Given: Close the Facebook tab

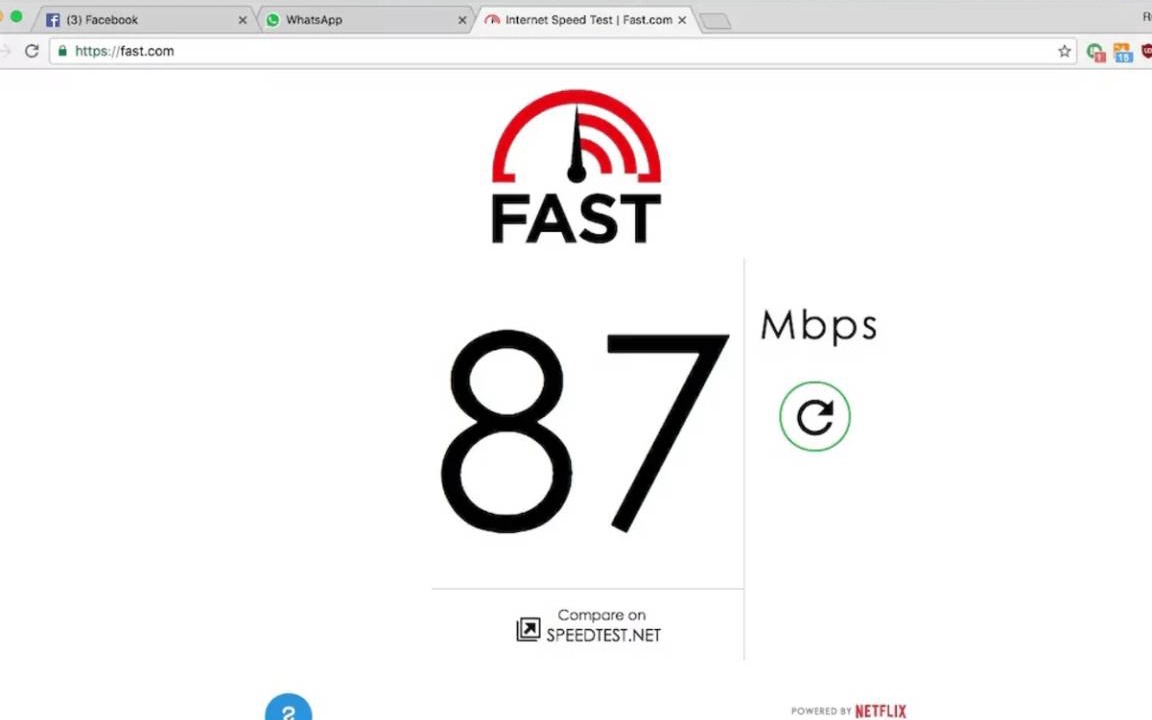Looking at the screenshot, I should pyautogui.click(x=242, y=20).
